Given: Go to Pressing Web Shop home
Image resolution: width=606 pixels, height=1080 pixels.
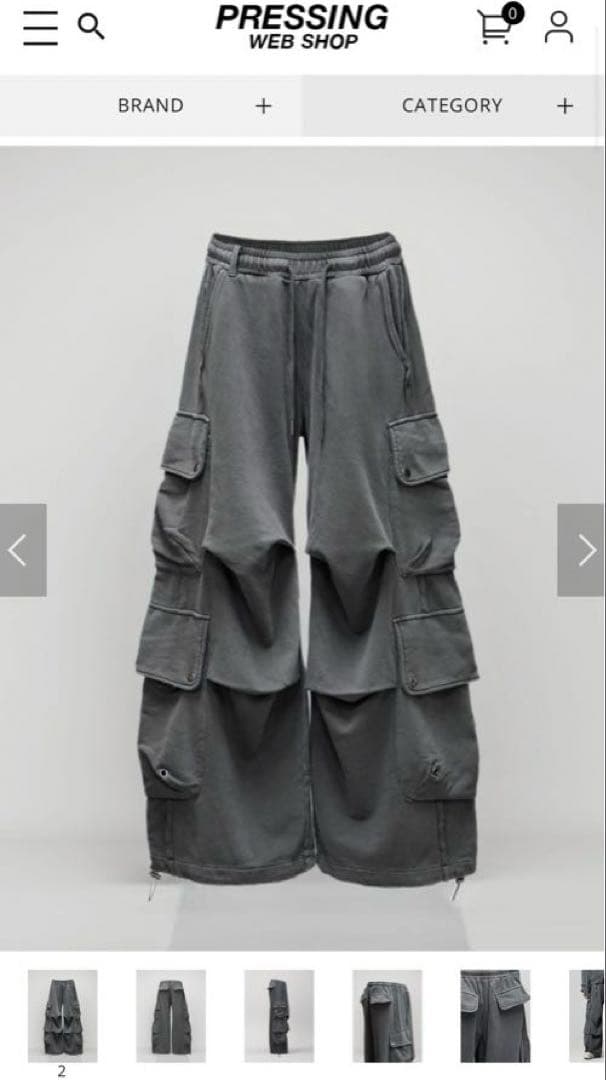Looking at the screenshot, I should point(302,26).
